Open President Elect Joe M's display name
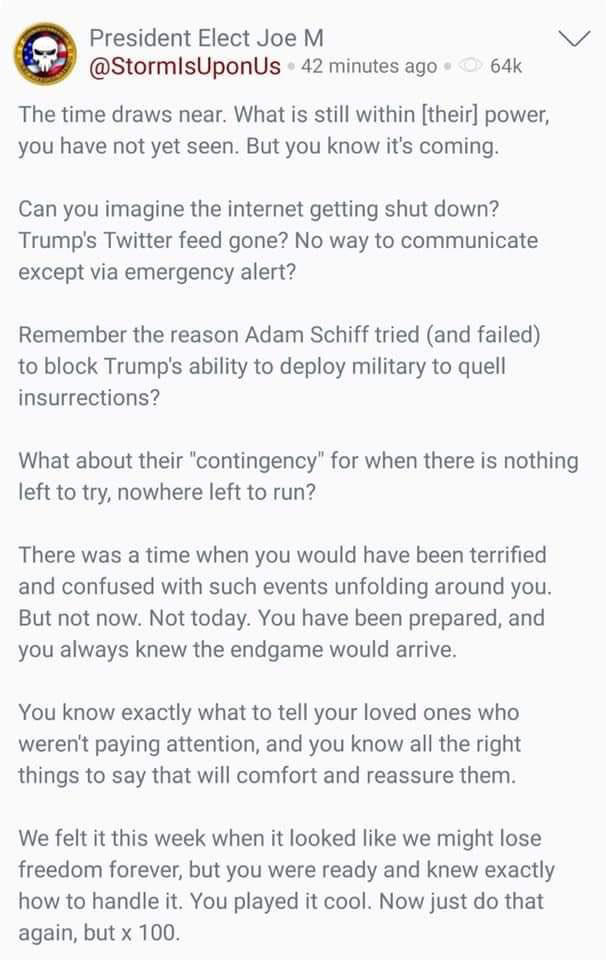Screen dimensions: 606x960 coord(207,38)
